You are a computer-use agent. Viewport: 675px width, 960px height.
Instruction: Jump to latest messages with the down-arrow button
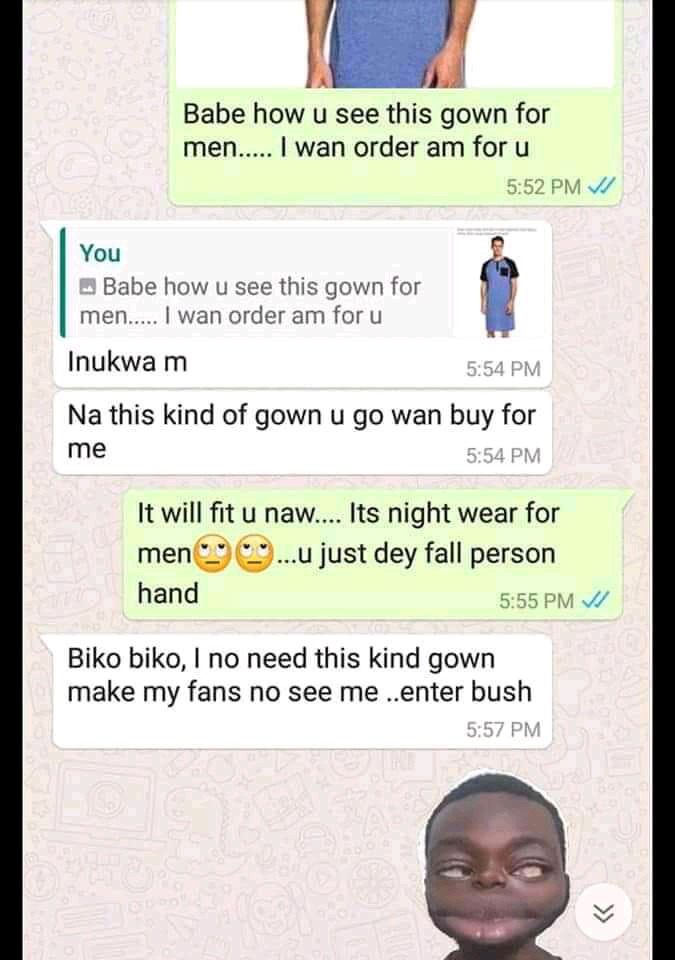[602, 912]
